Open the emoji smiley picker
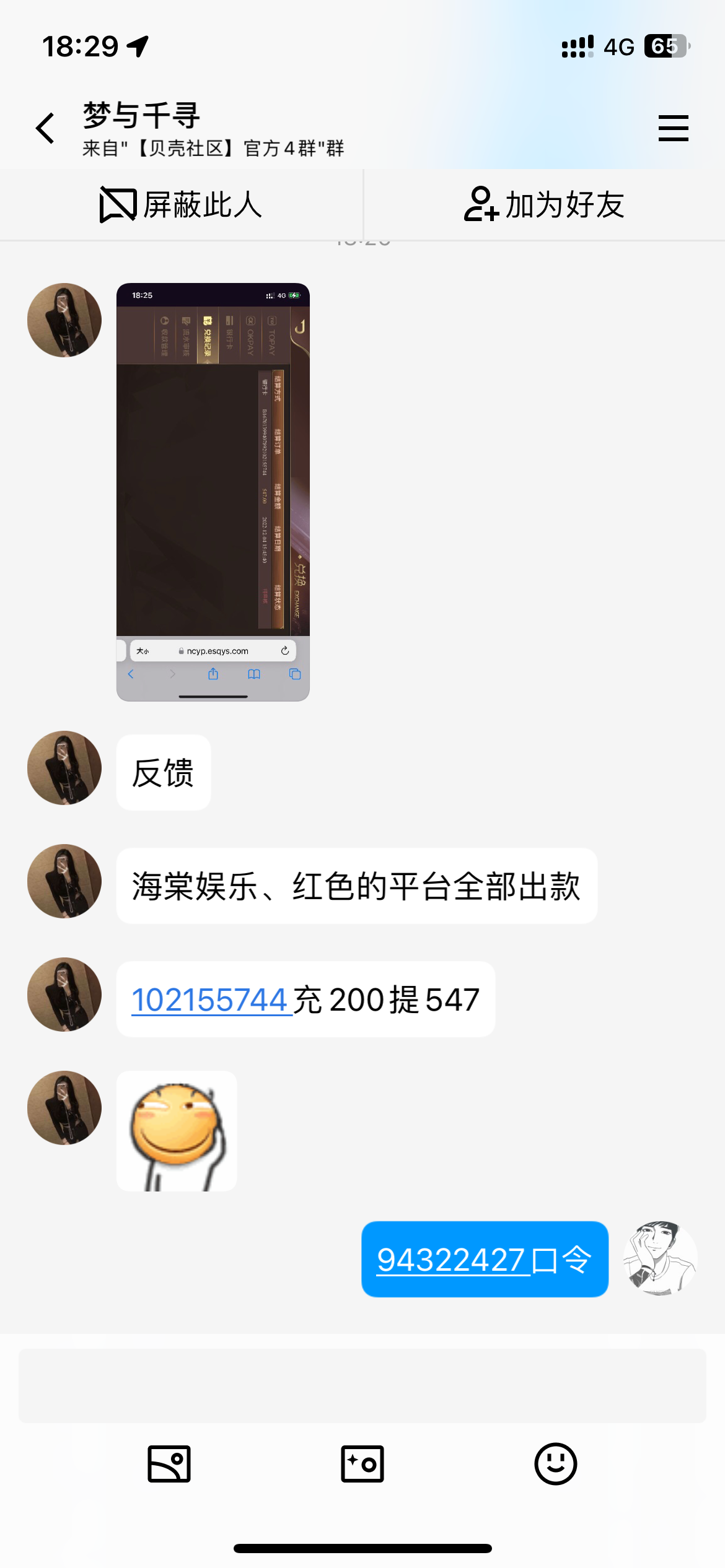The image size is (725, 1568). [x=555, y=1464]
